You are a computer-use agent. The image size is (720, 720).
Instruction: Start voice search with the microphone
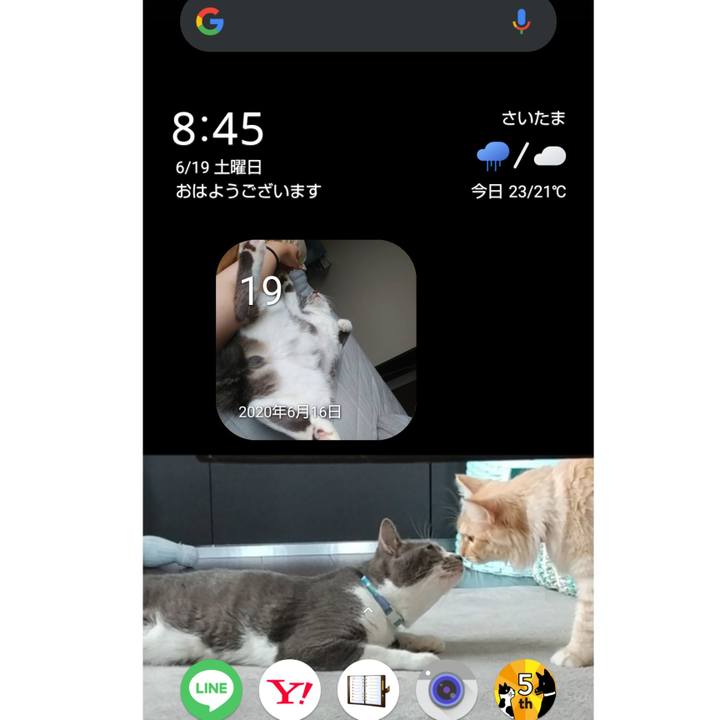(521, 21)
